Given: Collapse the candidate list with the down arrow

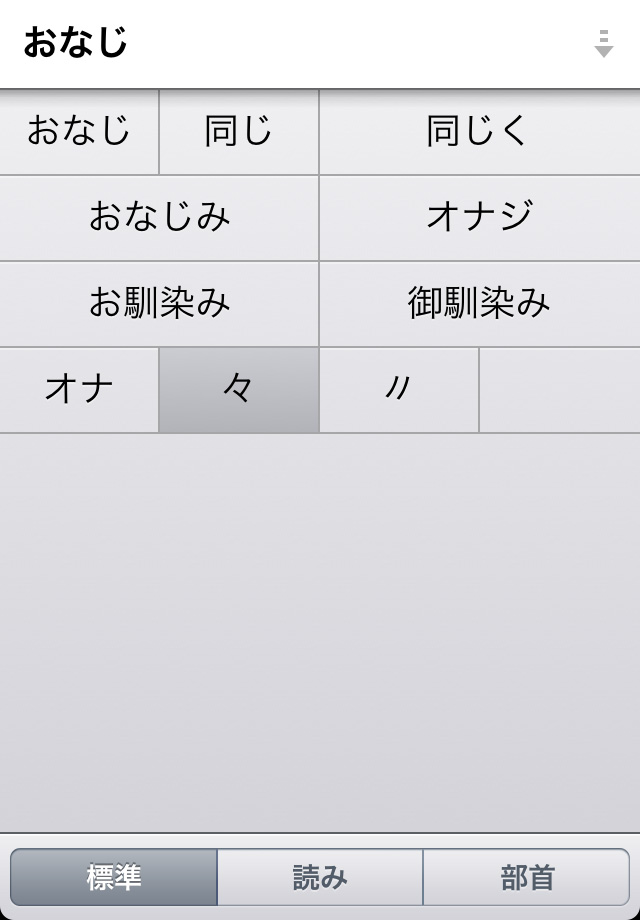Looking at the screenshot, I should coord(602,44).
